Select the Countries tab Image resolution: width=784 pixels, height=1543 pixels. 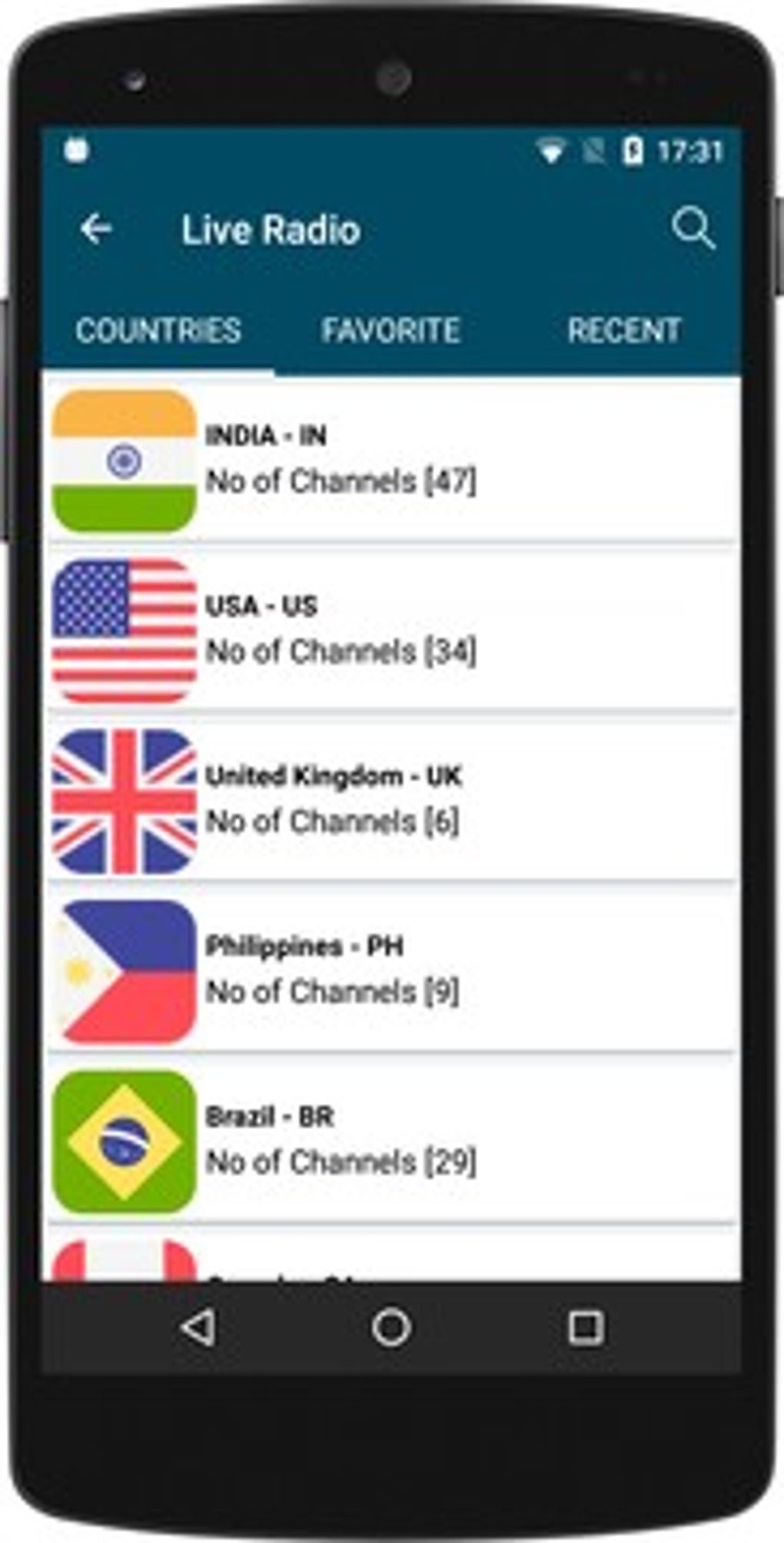click(x=158, y=331)
